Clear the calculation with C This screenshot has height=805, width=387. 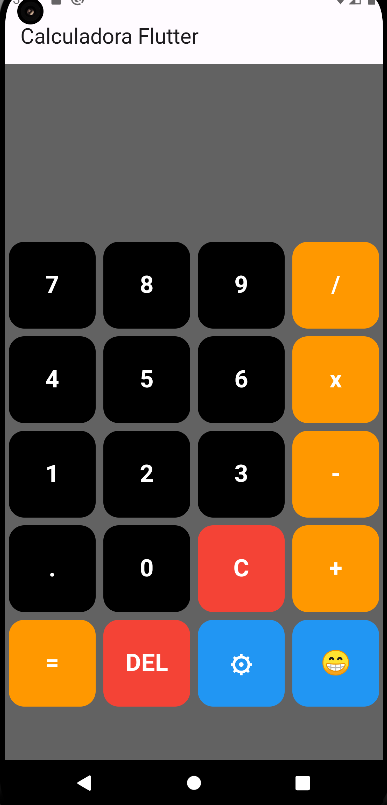coord(241,568)
